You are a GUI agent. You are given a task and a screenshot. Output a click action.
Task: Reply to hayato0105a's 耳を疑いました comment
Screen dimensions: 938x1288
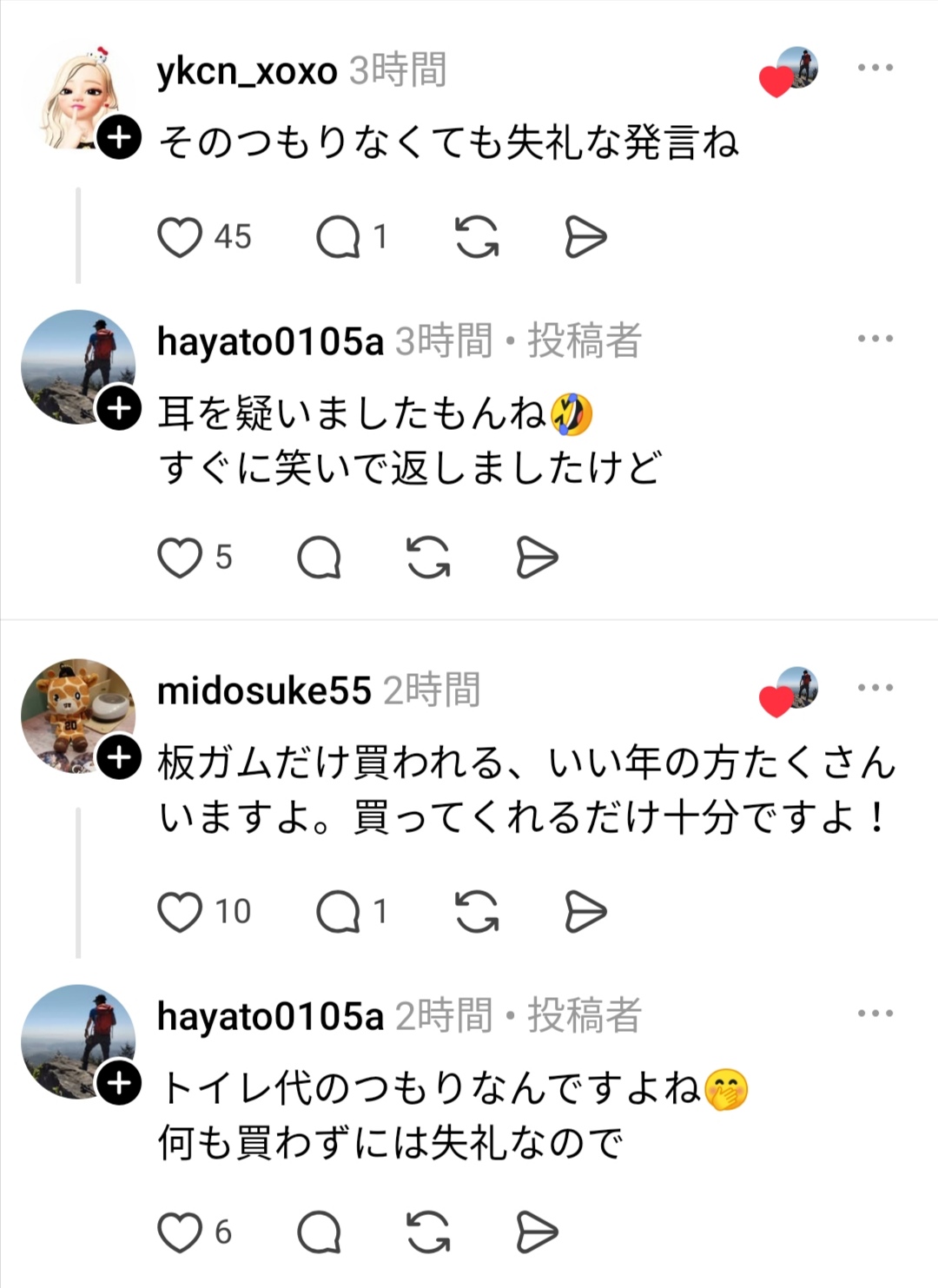point(319,557)
